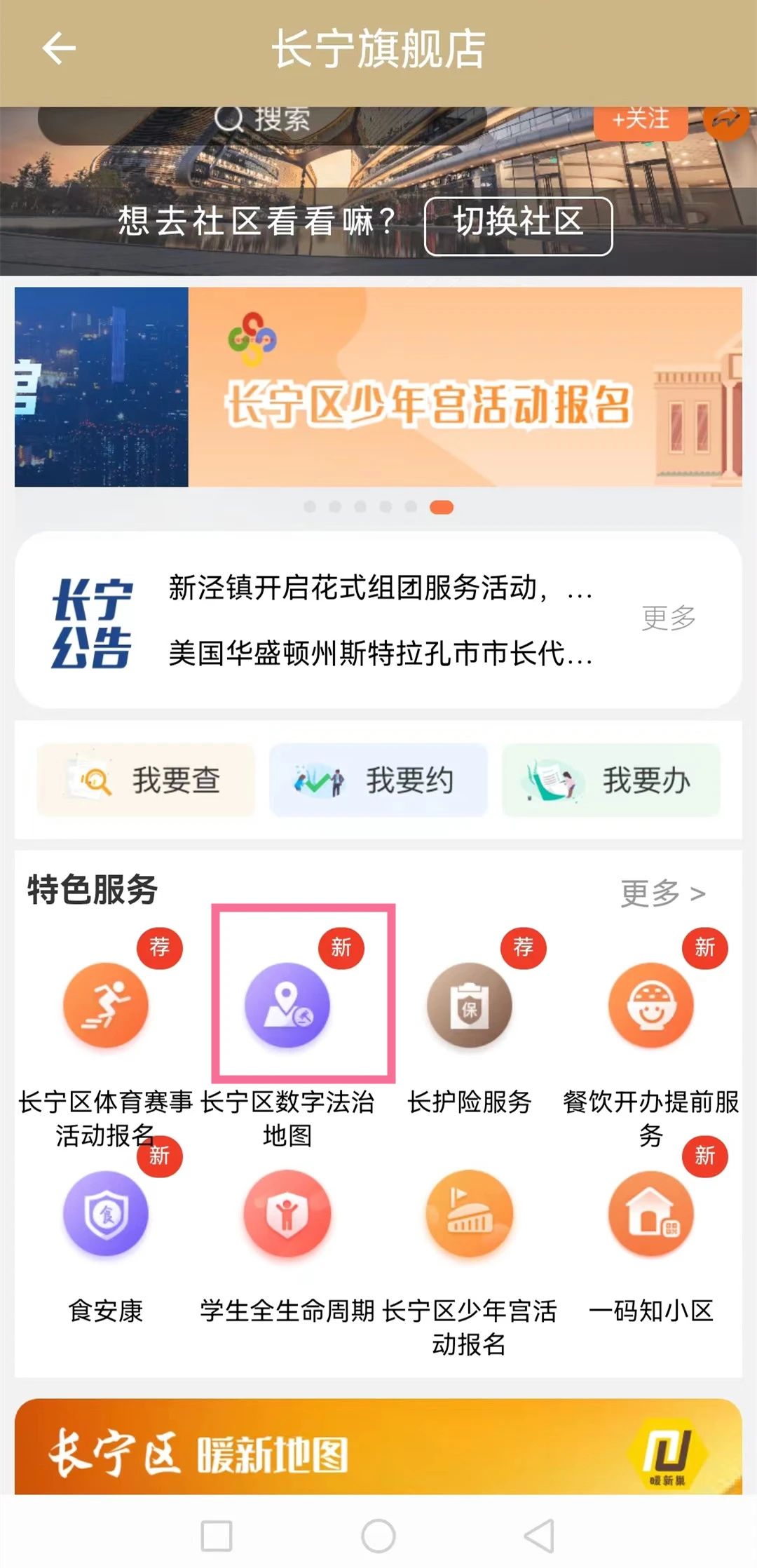Read the 新泾镇开启花式组团服务活动 notice
Screen dimensions: 757x1568
click(x=380, y=588)
